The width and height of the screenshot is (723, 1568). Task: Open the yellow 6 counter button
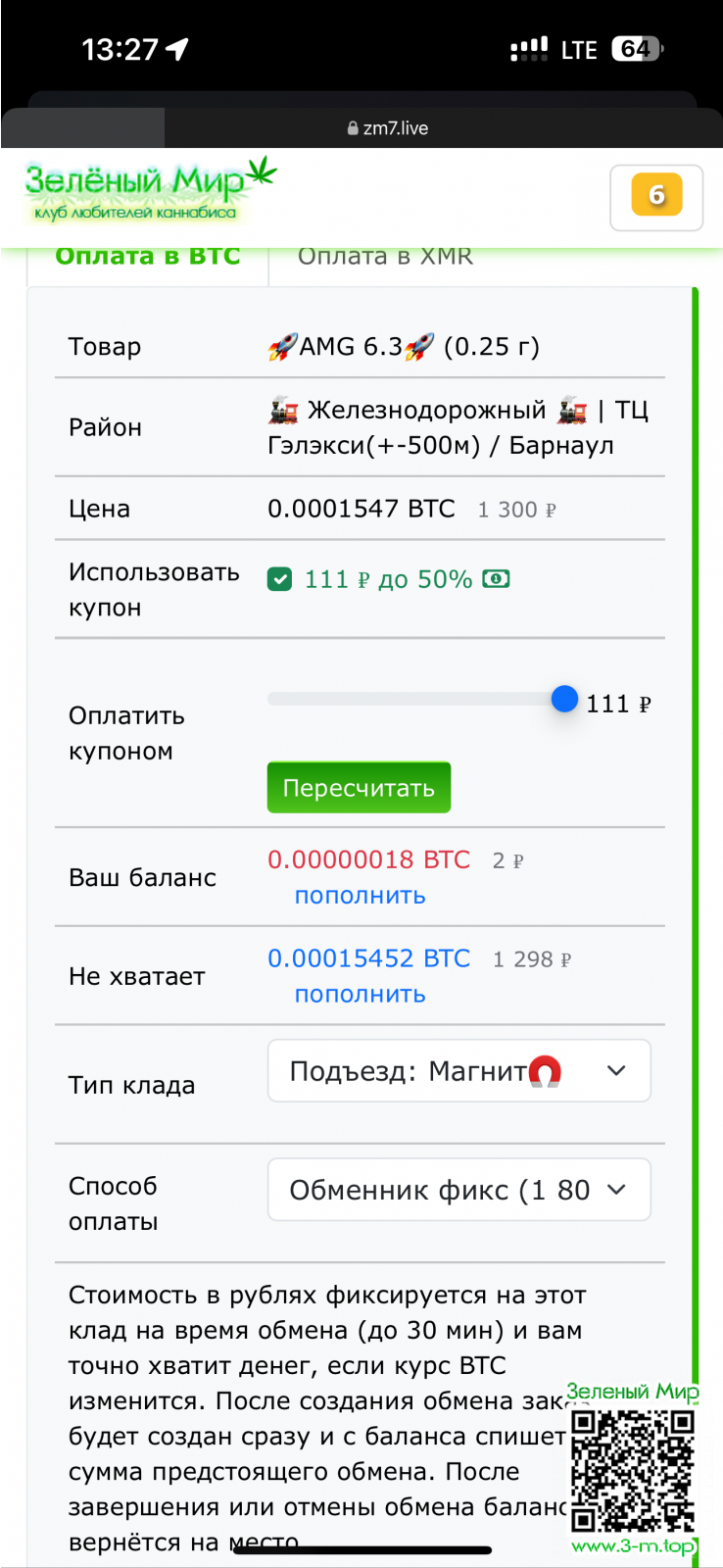click(656, 196)
